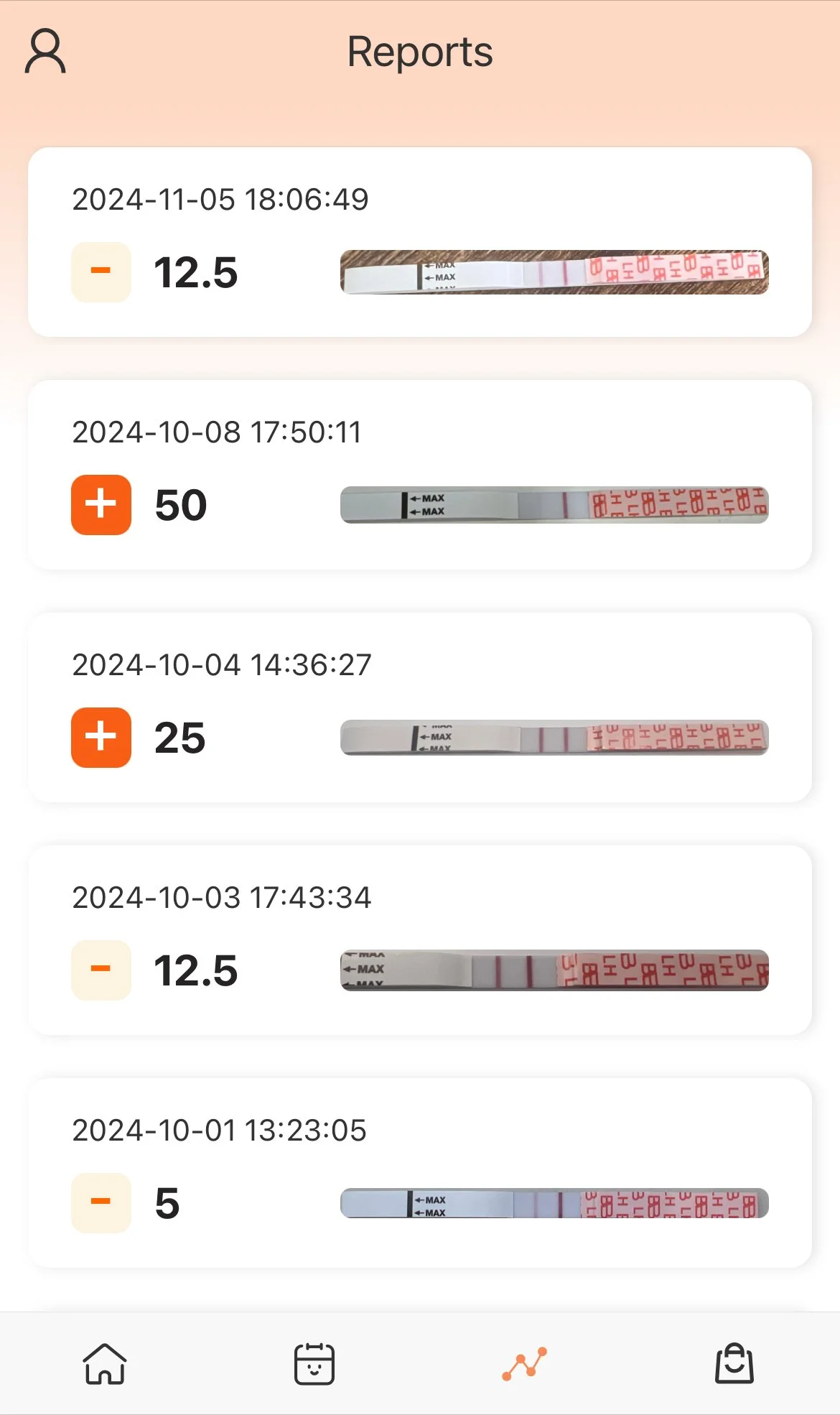
Task: Switch to the calendar tab
Action: coord(314,1363)
